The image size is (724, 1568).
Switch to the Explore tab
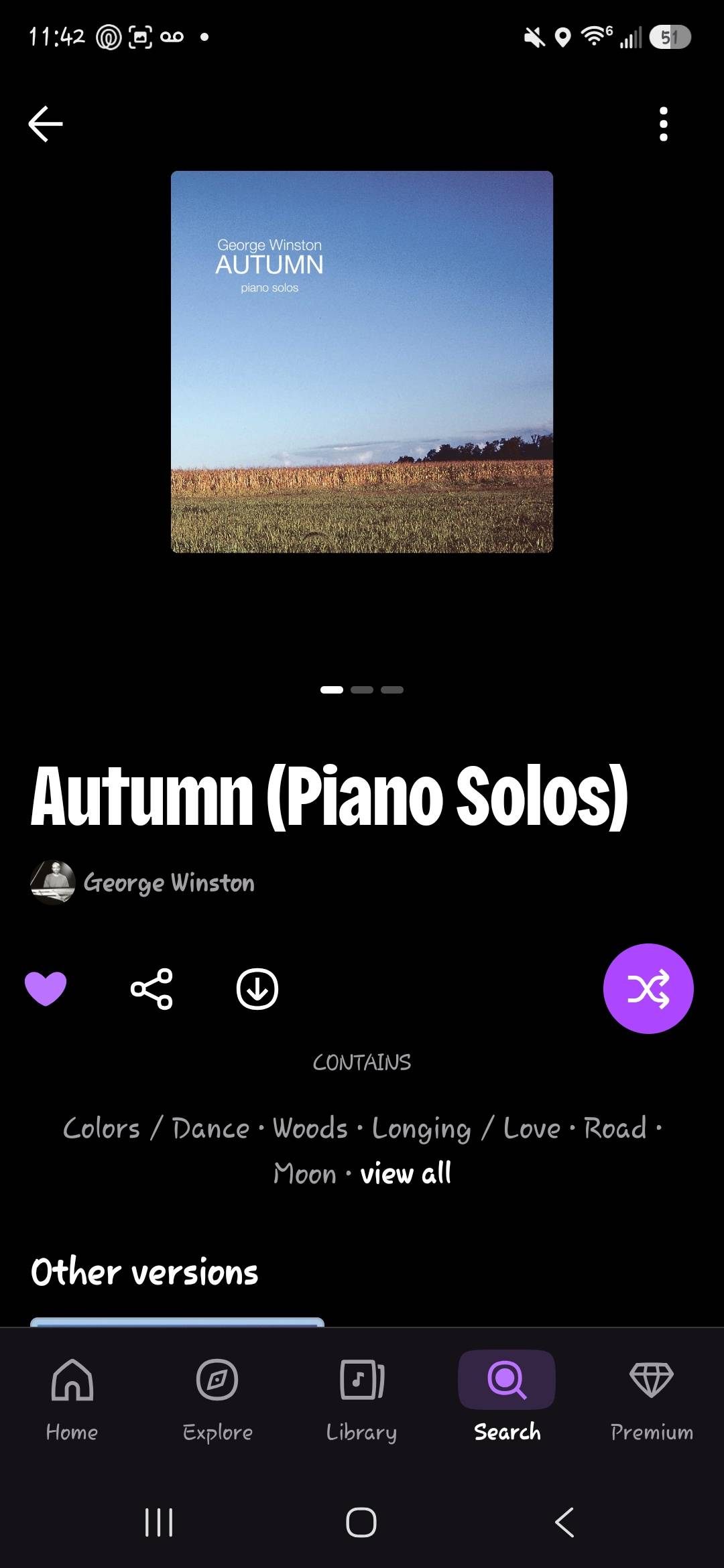click(217, 1398)
